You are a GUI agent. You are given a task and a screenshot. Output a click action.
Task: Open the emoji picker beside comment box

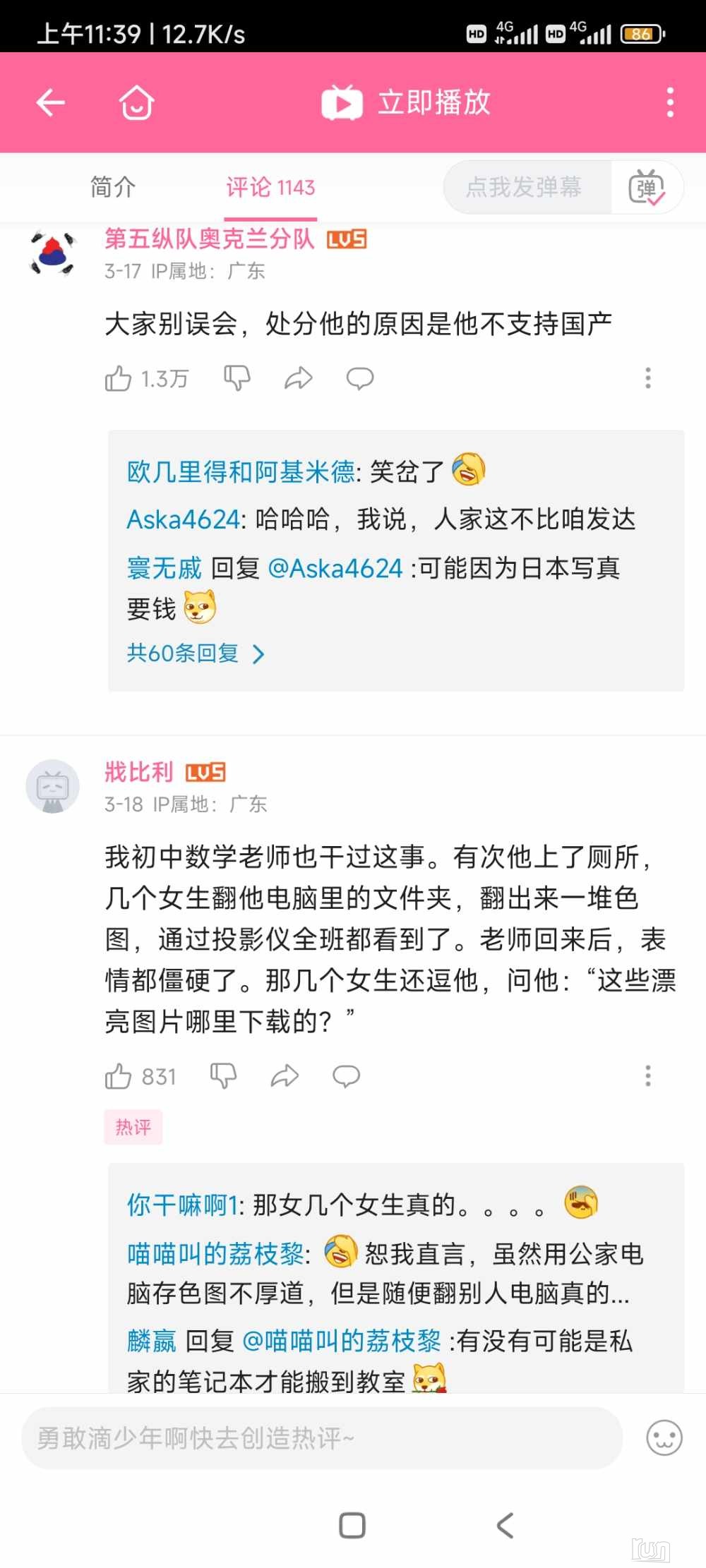[664, 1437]
